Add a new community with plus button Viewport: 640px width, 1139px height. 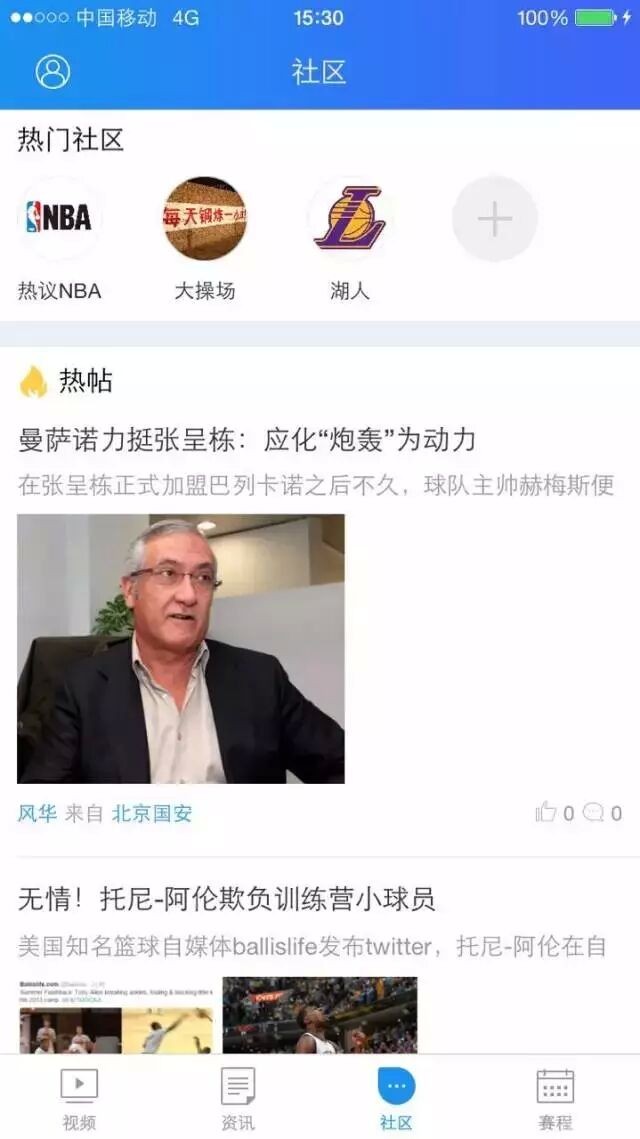pos(495,219)
